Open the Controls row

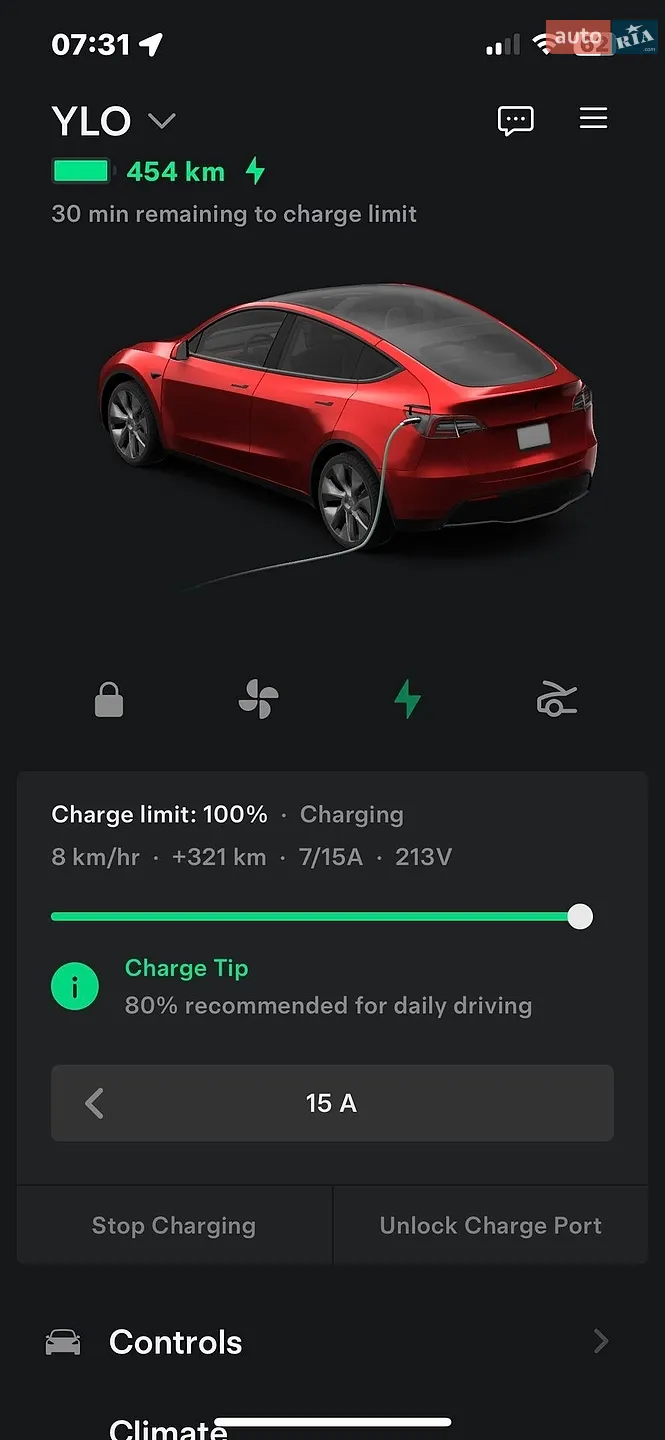(332, 1342)
